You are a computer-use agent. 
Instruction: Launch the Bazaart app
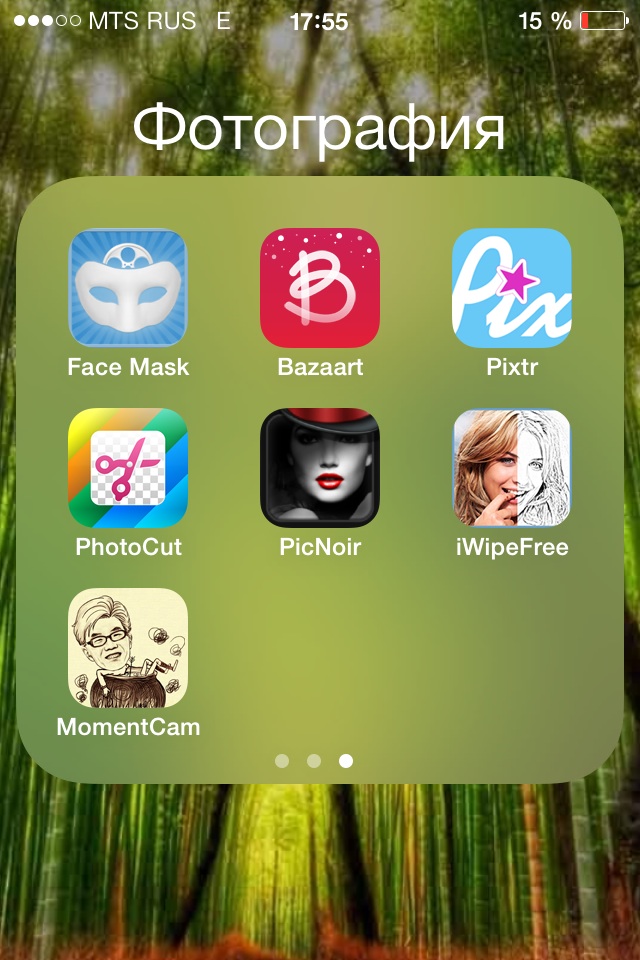[320, 288]
